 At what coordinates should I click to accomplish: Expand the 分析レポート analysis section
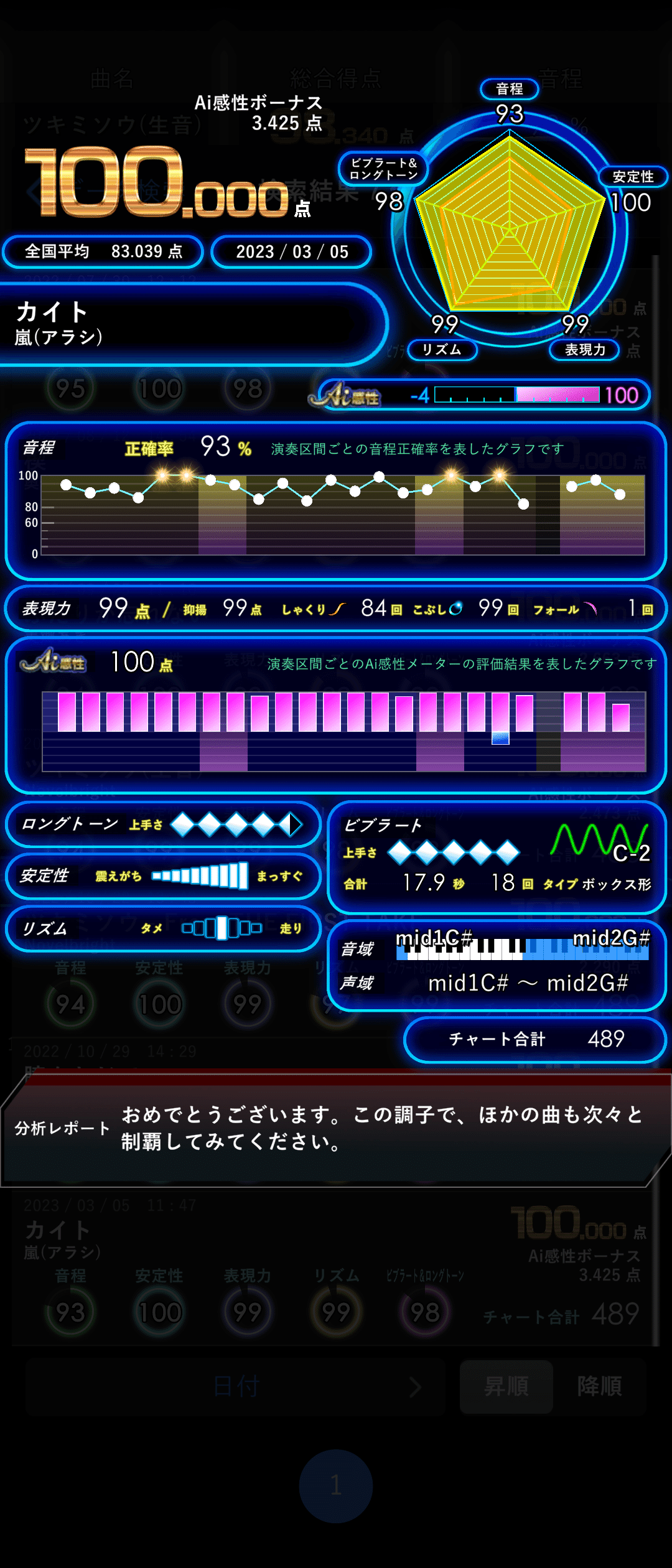tap(60, 1131)
